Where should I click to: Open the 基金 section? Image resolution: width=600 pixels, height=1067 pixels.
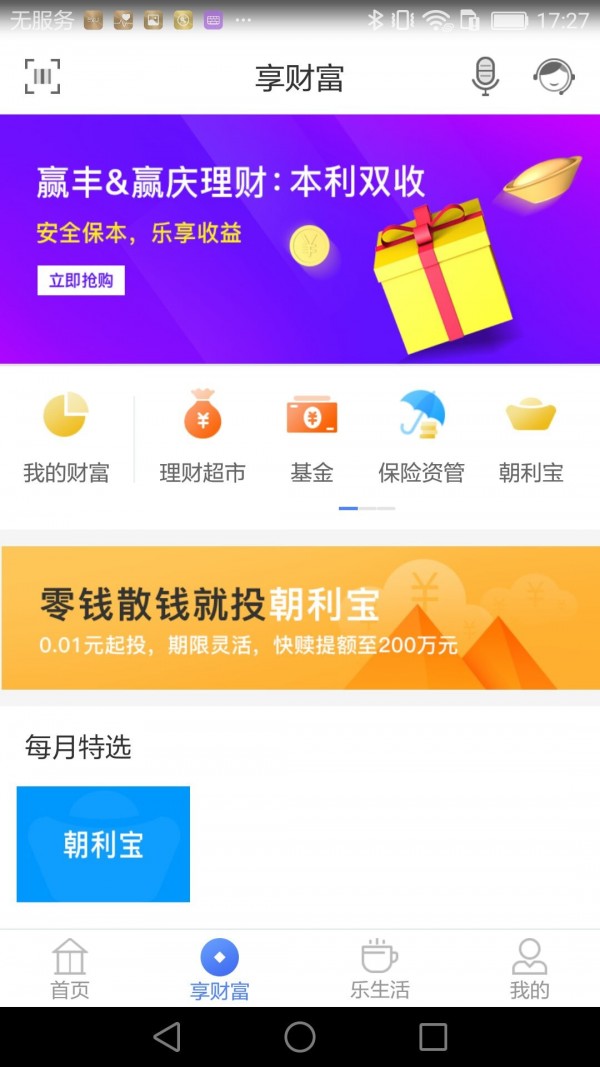[312, 437]
